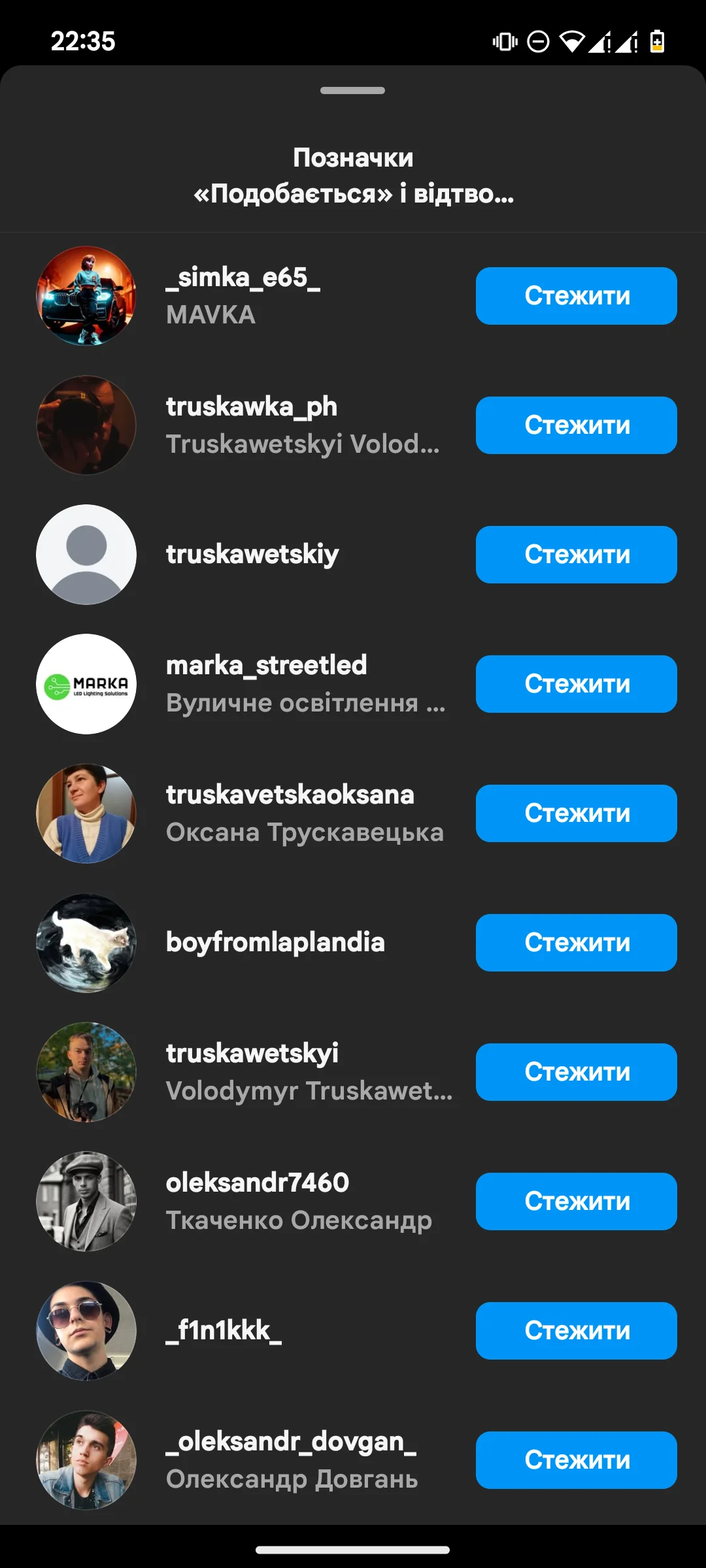This screenshot has width=706, height=1568.
Task: Tap Стежити next to truskawetskiy
Action: 576,555
